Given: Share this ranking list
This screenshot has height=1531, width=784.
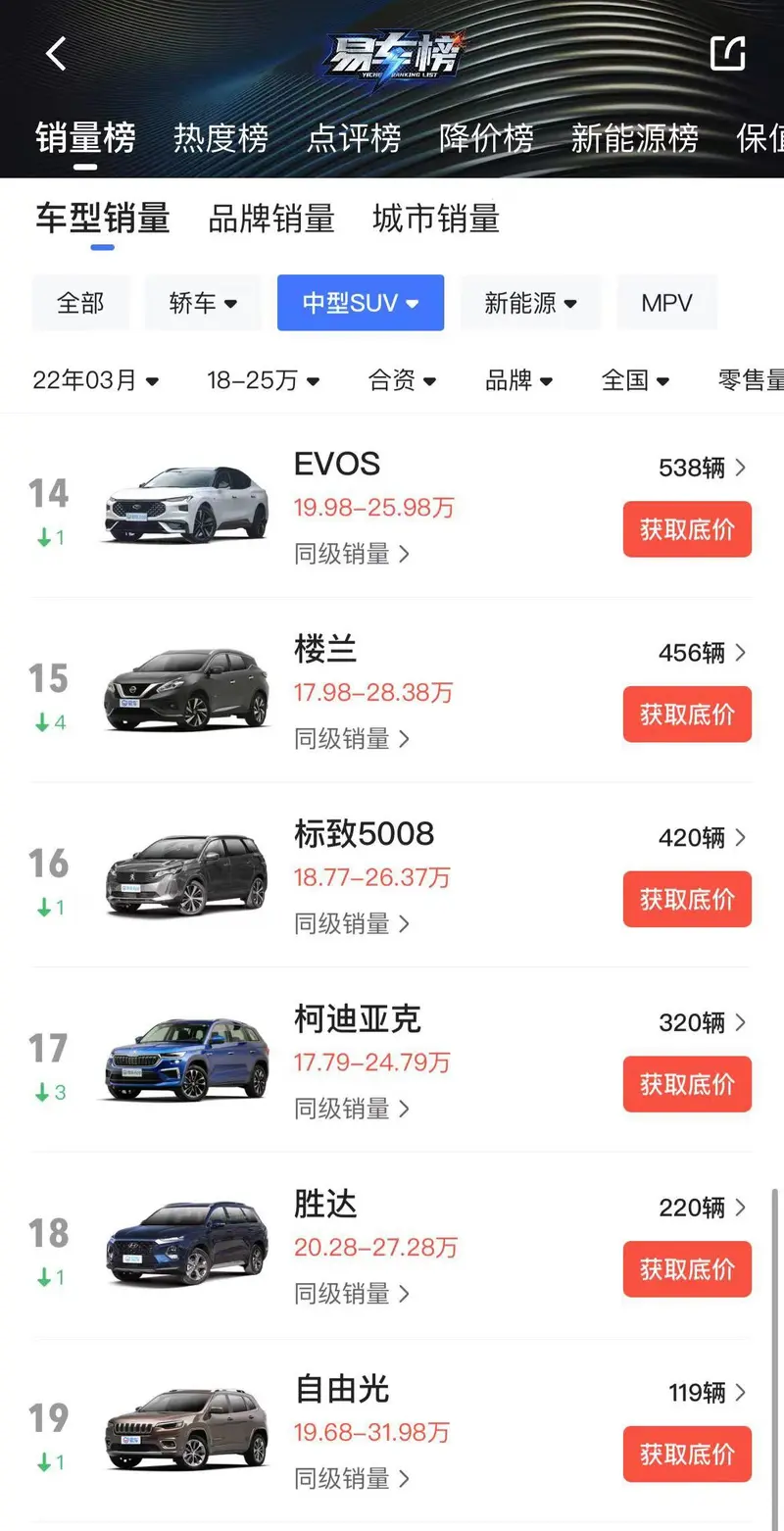Looking at the screenshot, I should (727, 54).
